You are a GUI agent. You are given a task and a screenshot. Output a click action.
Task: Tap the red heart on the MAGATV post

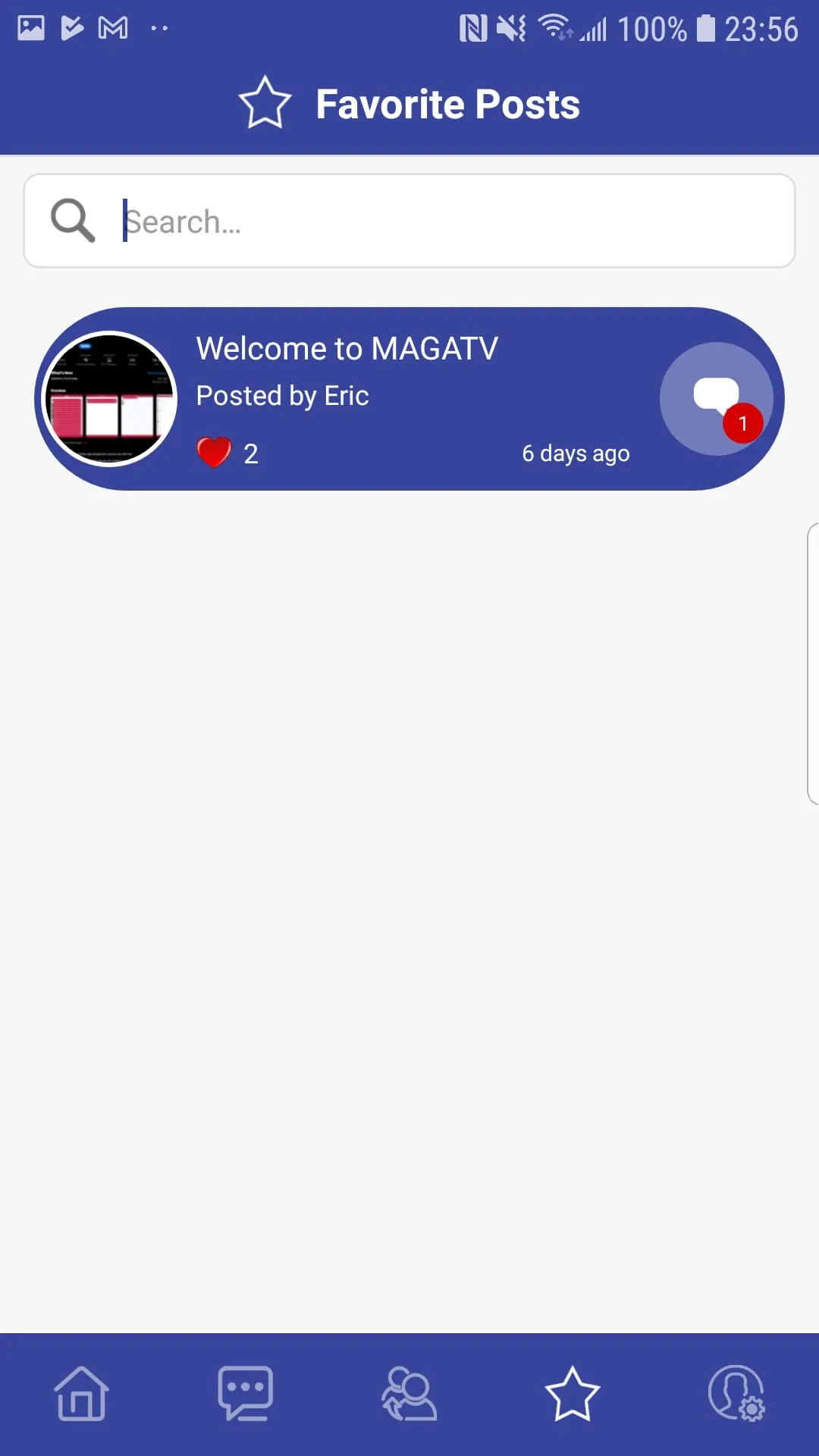(x=215, y=451)
